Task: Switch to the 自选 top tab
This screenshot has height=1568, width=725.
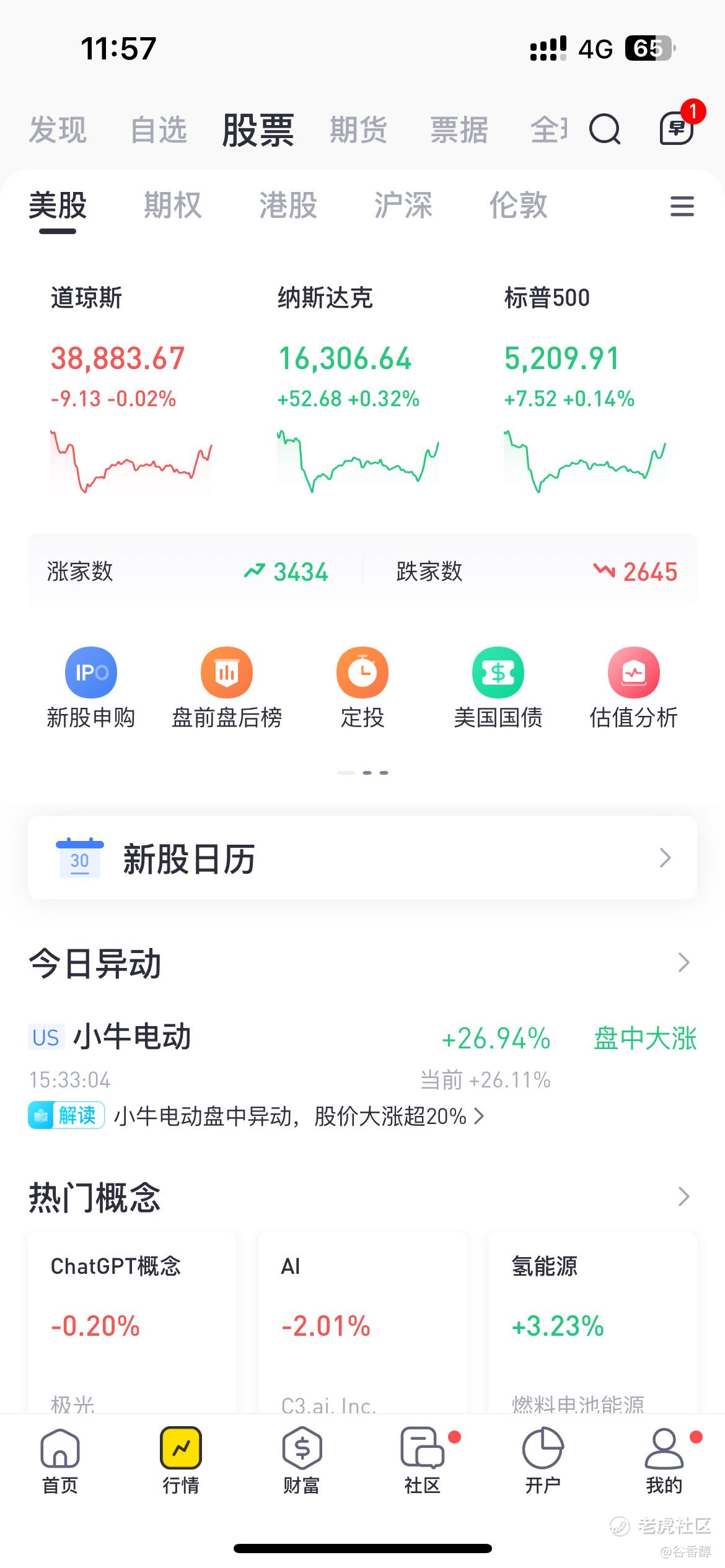Action: [x=159, y=130]
